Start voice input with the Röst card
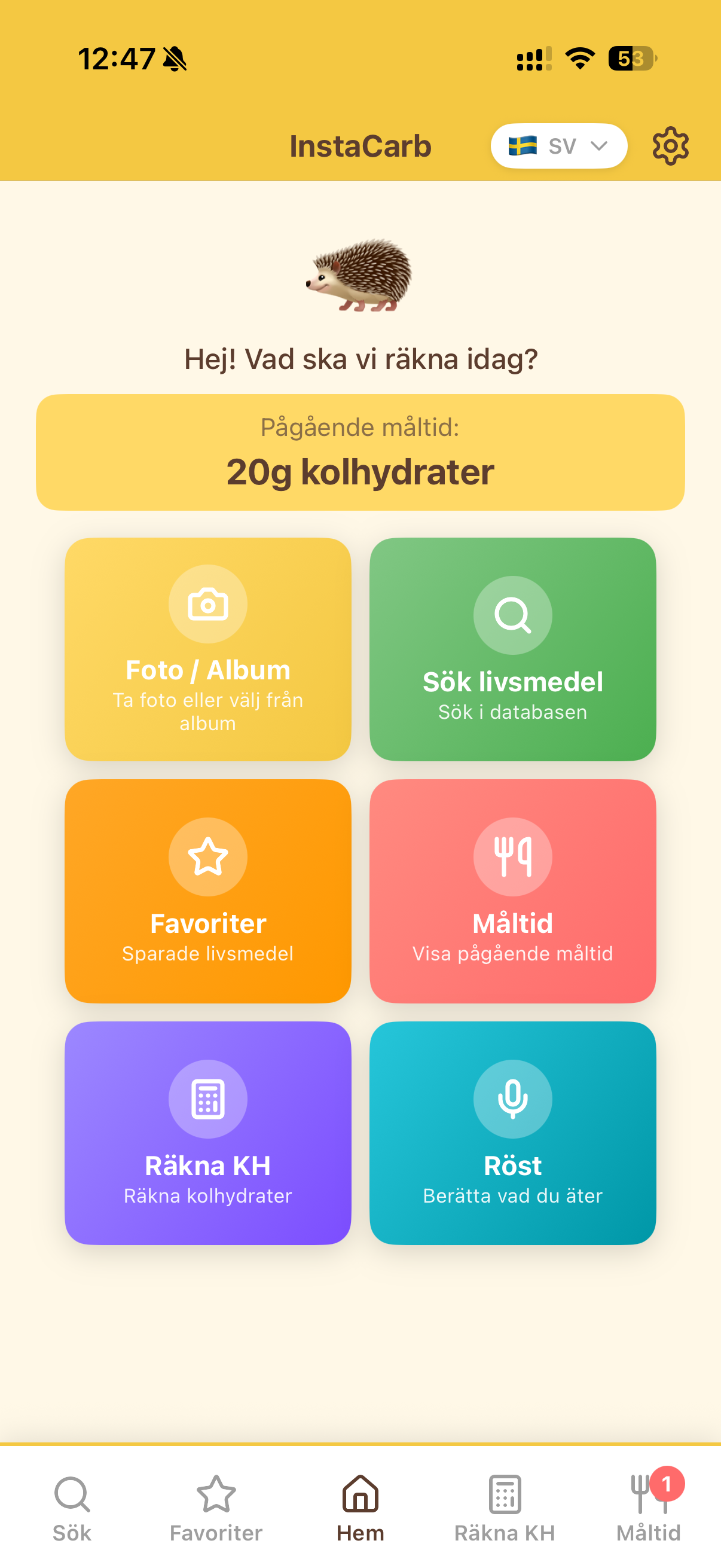 (x=512, y=1133)
